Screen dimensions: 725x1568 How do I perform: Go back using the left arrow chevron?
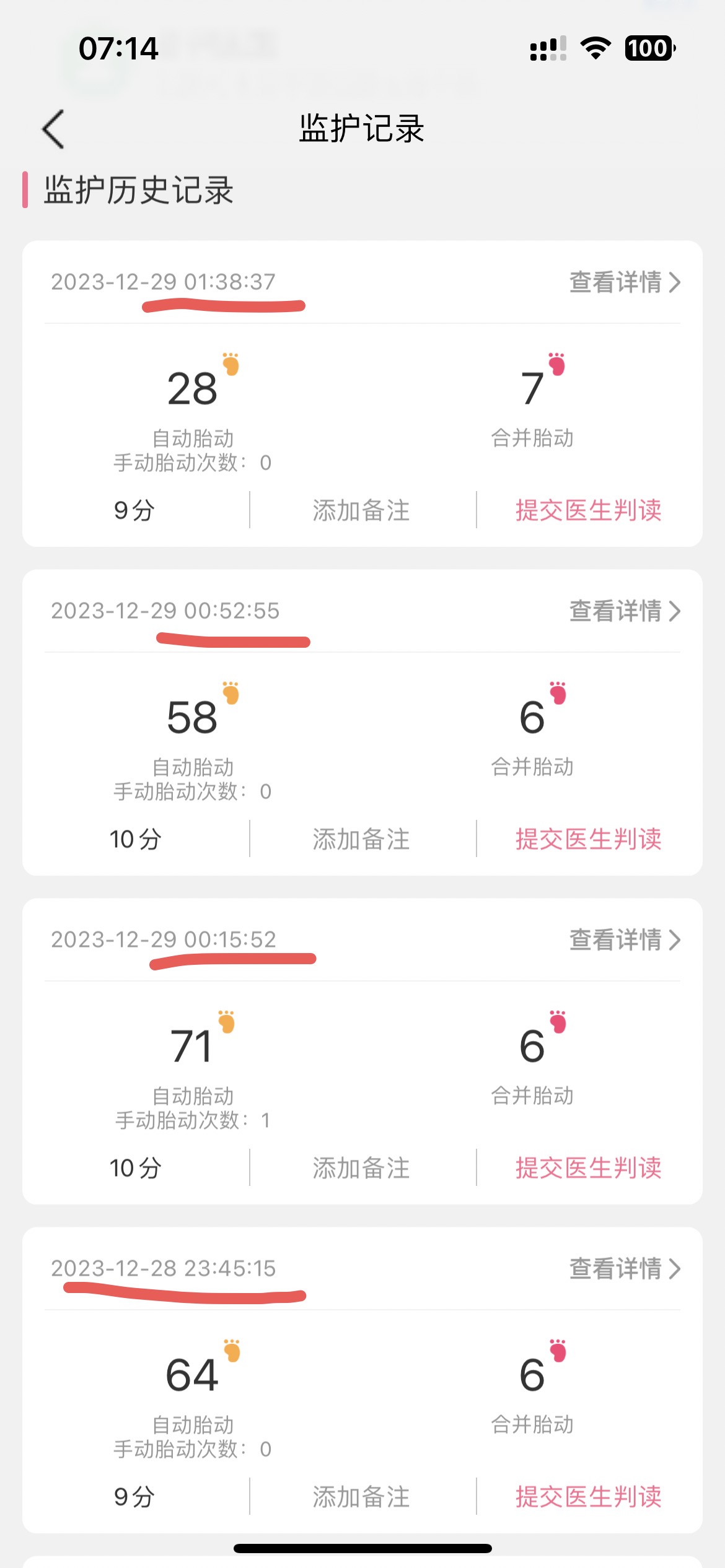pos(53,129)
